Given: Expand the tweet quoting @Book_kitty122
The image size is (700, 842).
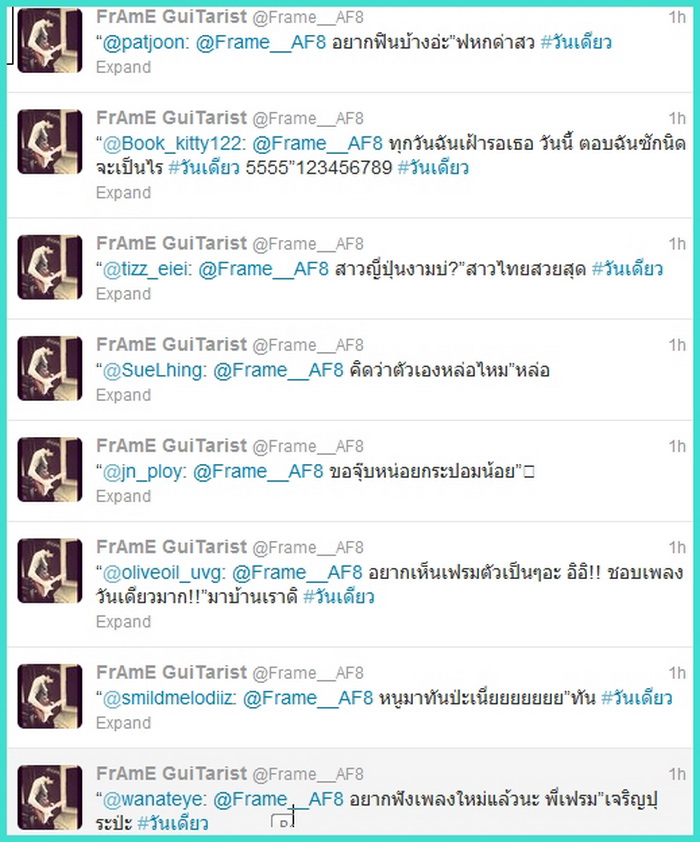Looking at the screenshot, I should (x=123, y=193).
